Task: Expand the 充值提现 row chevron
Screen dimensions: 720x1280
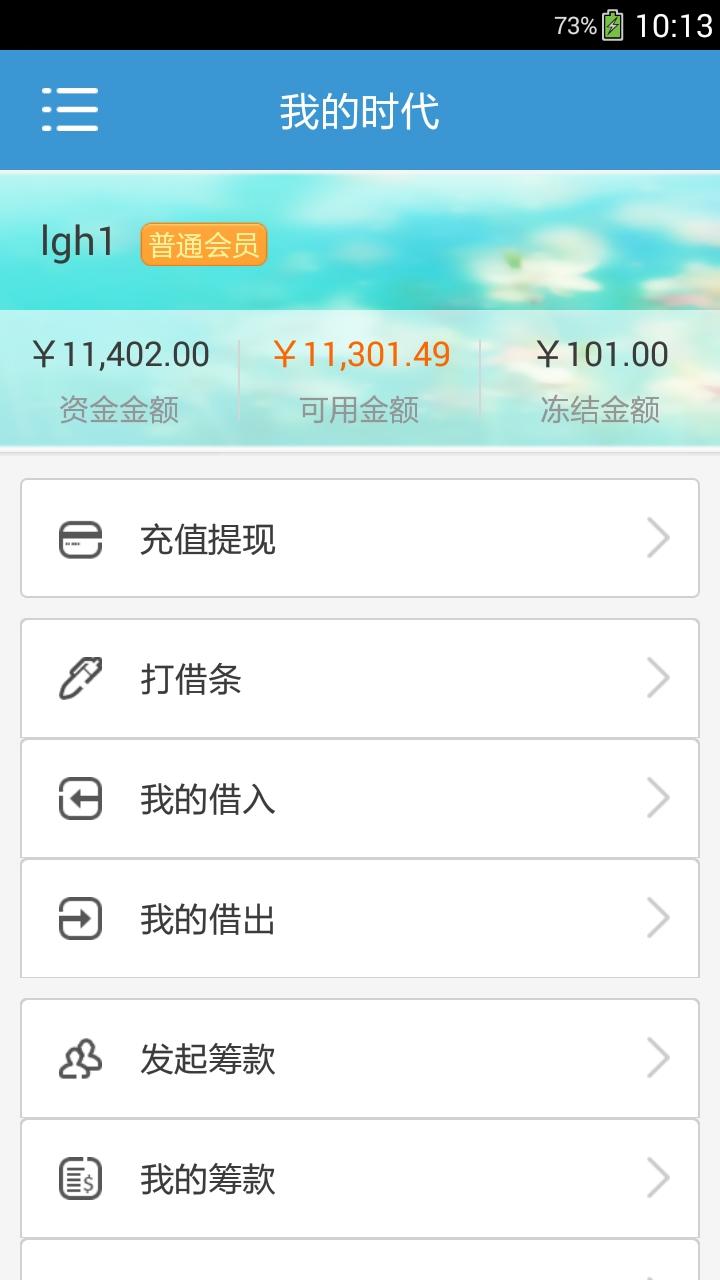Action: tap(658, 538)
